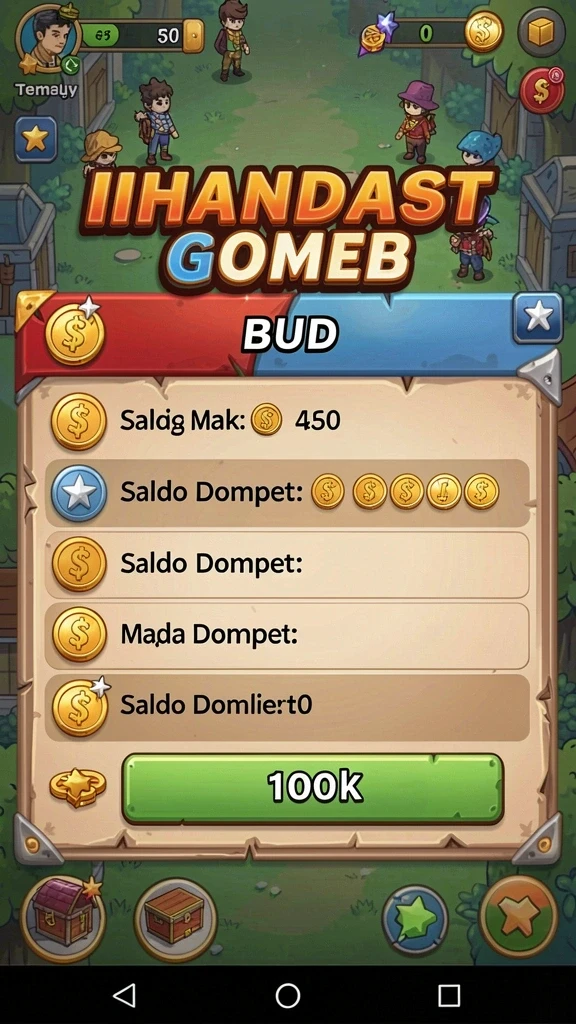576x1024 pixels.
Task: Go to the system home screen
Action: tap(288, 995)
